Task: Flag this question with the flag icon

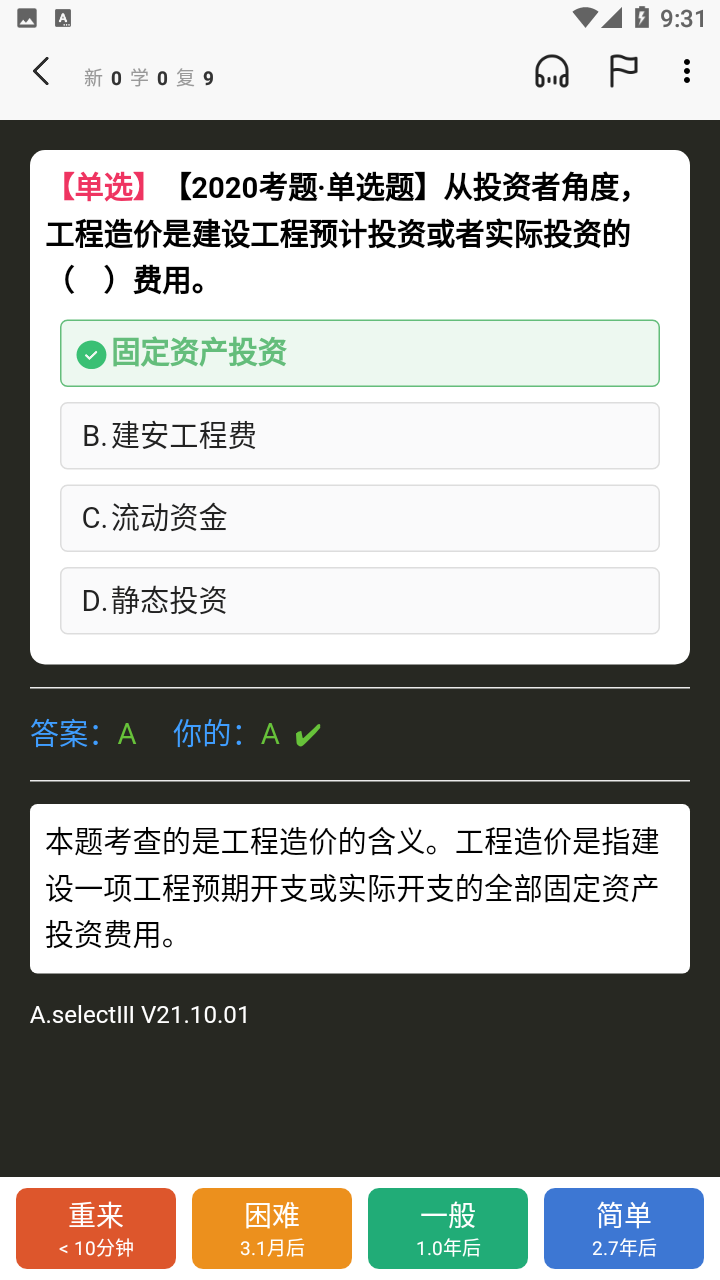Action: pos(623,71)
